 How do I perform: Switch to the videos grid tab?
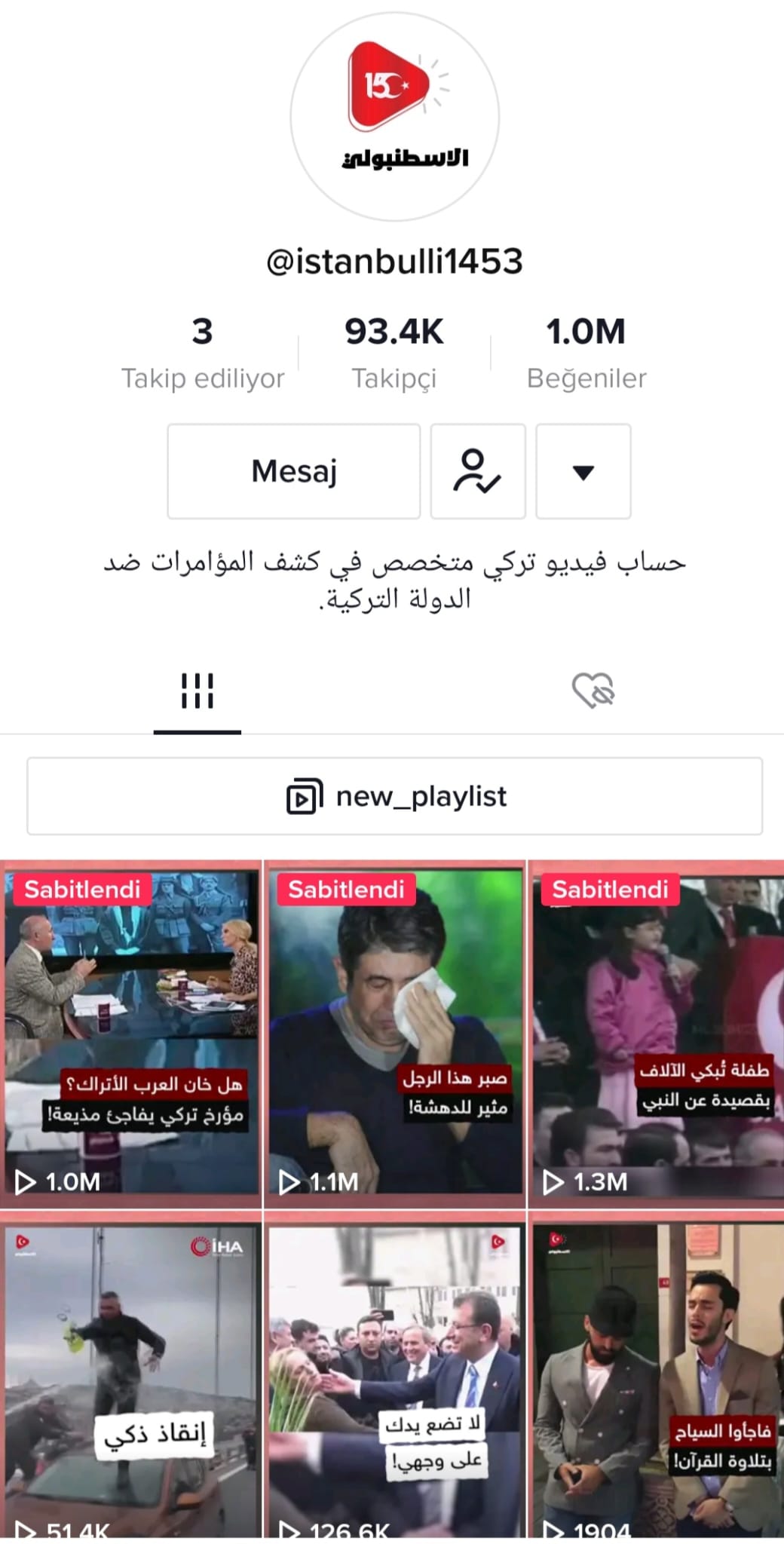click(x=198, y=691)
